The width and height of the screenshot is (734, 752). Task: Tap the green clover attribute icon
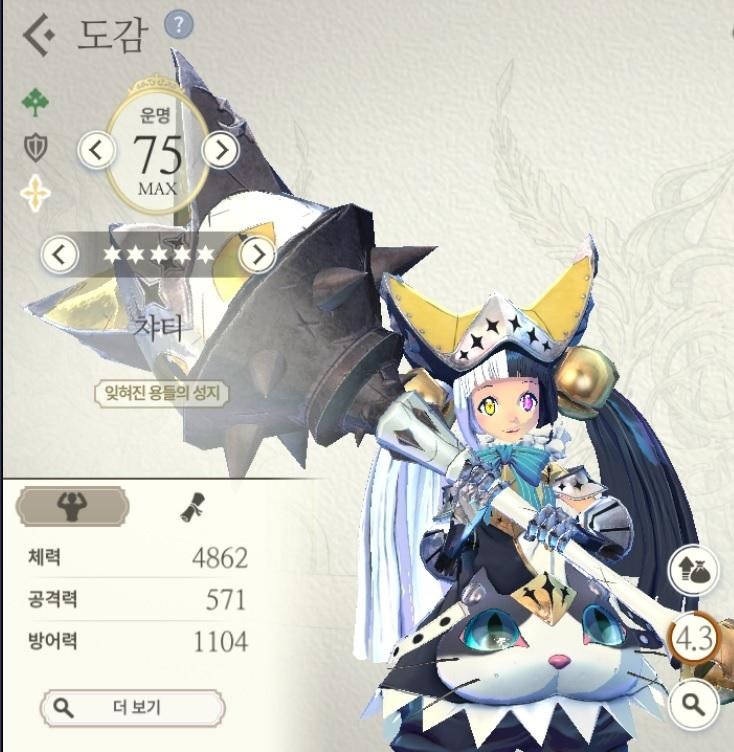point(36,104)
